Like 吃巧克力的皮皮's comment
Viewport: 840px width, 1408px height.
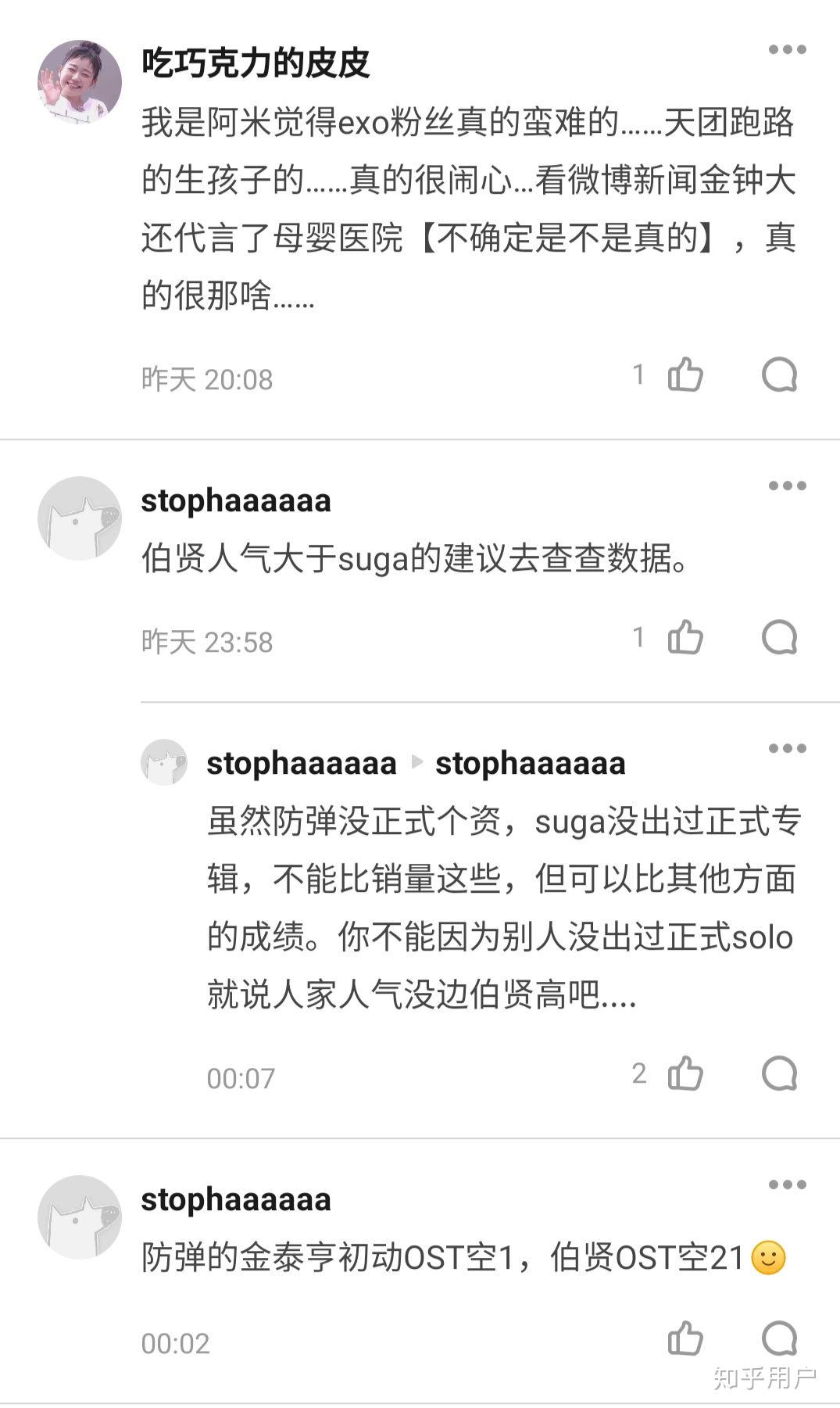pos(685,375)
